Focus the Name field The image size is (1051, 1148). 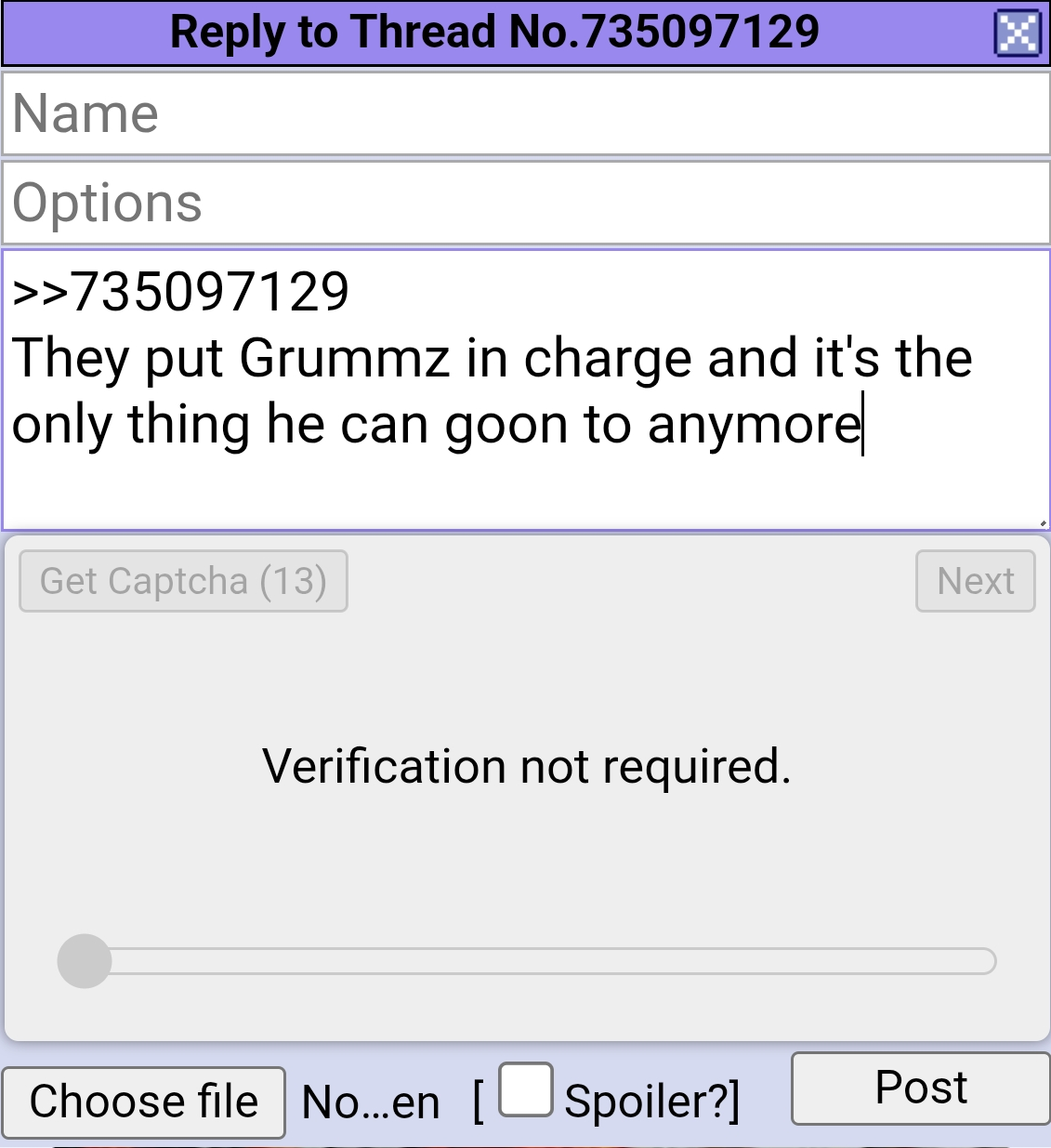click(525, 113)
